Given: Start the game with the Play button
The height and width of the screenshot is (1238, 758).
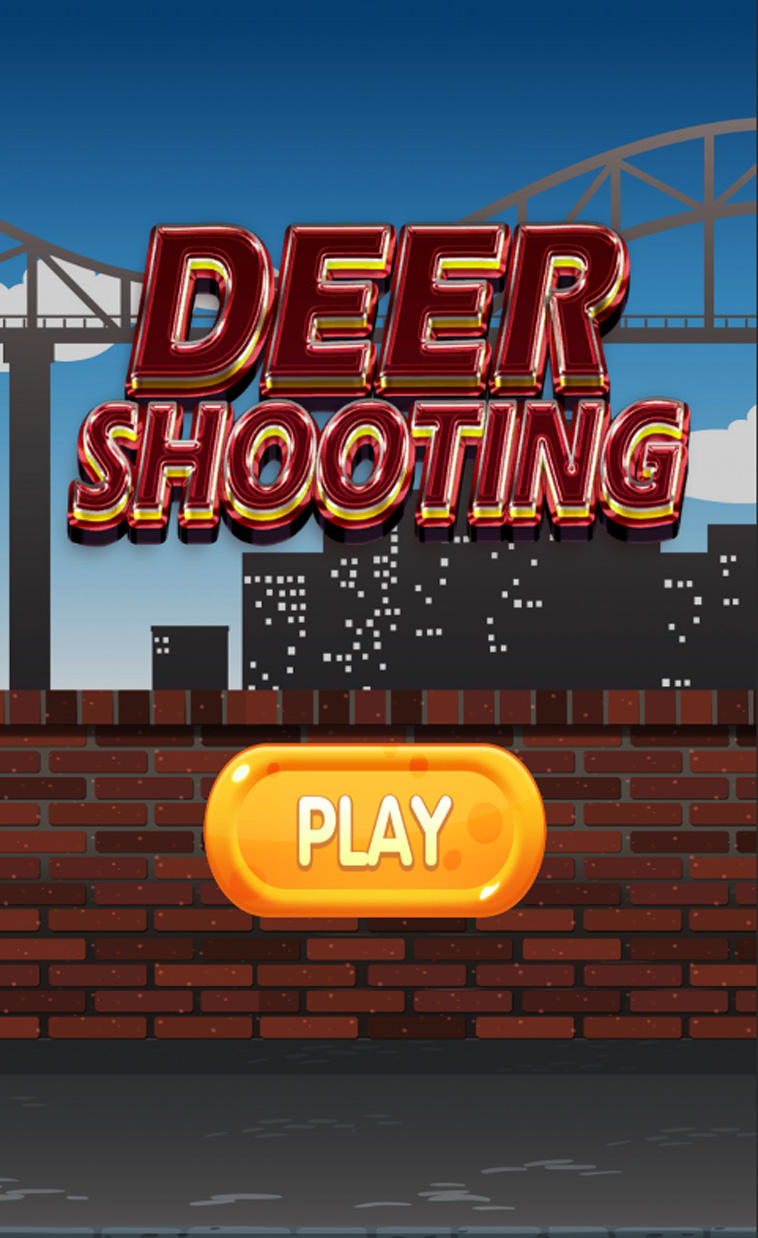Looking at the screenshot, I should pyautogui.click(x=375, y=830).
